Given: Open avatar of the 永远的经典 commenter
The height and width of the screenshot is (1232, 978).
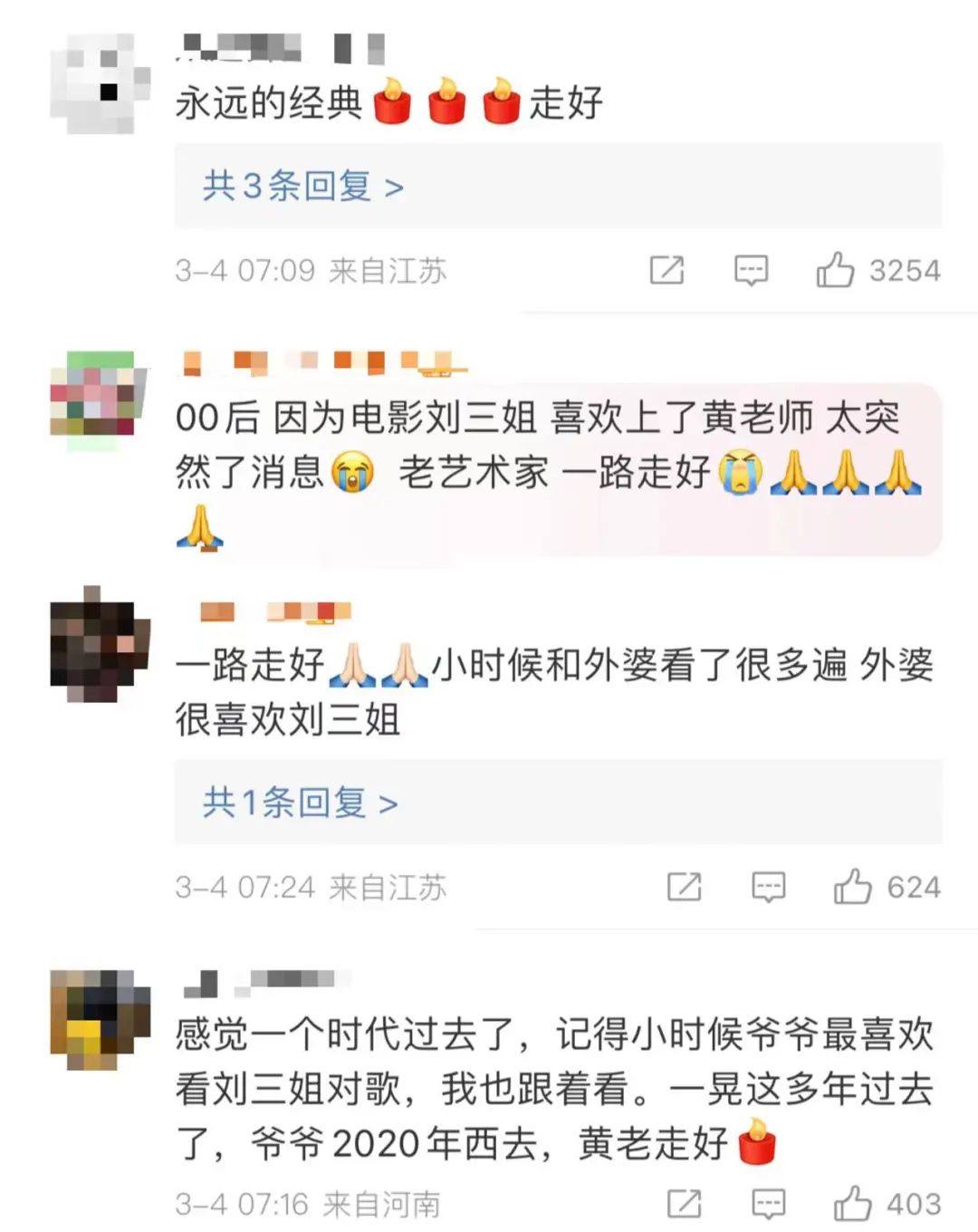Looking at the screenshot, I should pos(100,85).
